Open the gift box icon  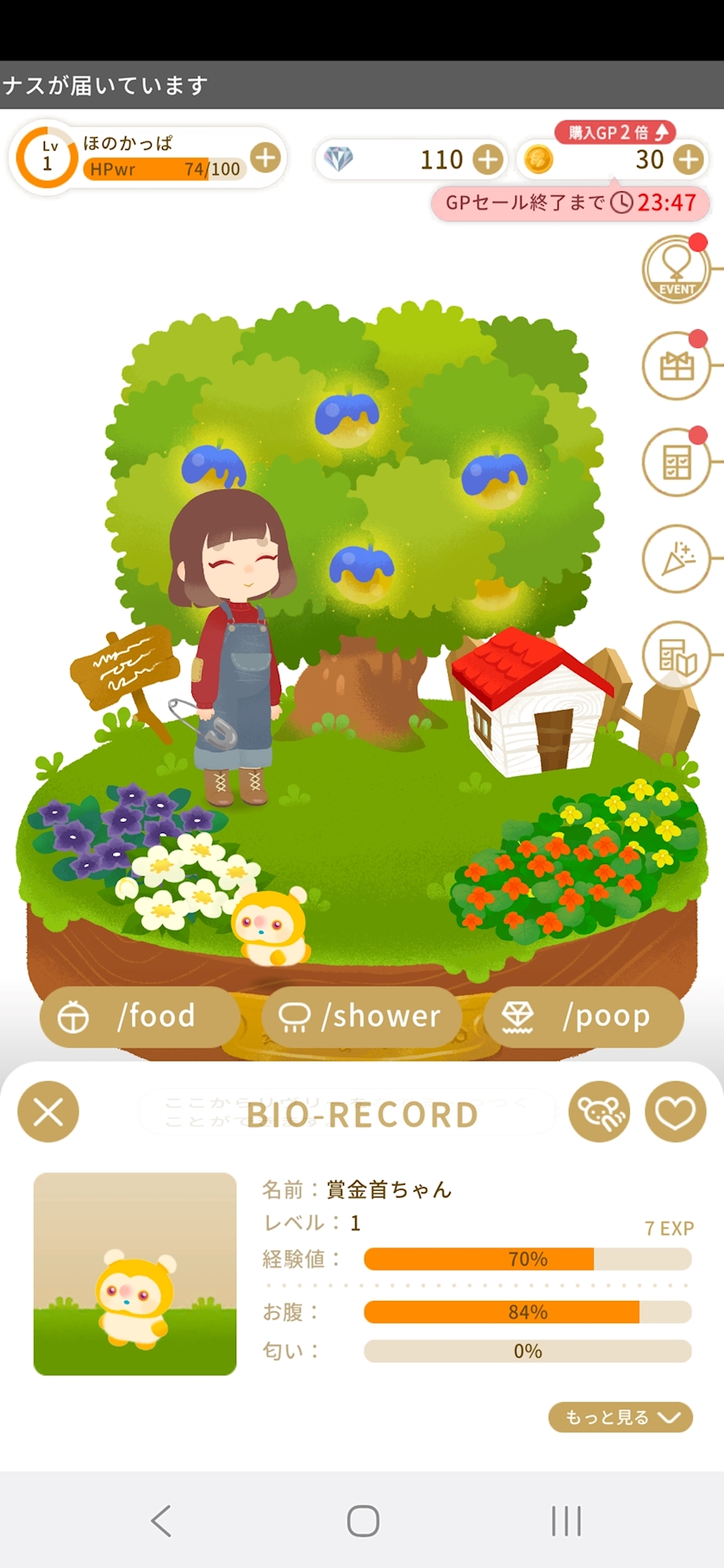pos(677,366)
